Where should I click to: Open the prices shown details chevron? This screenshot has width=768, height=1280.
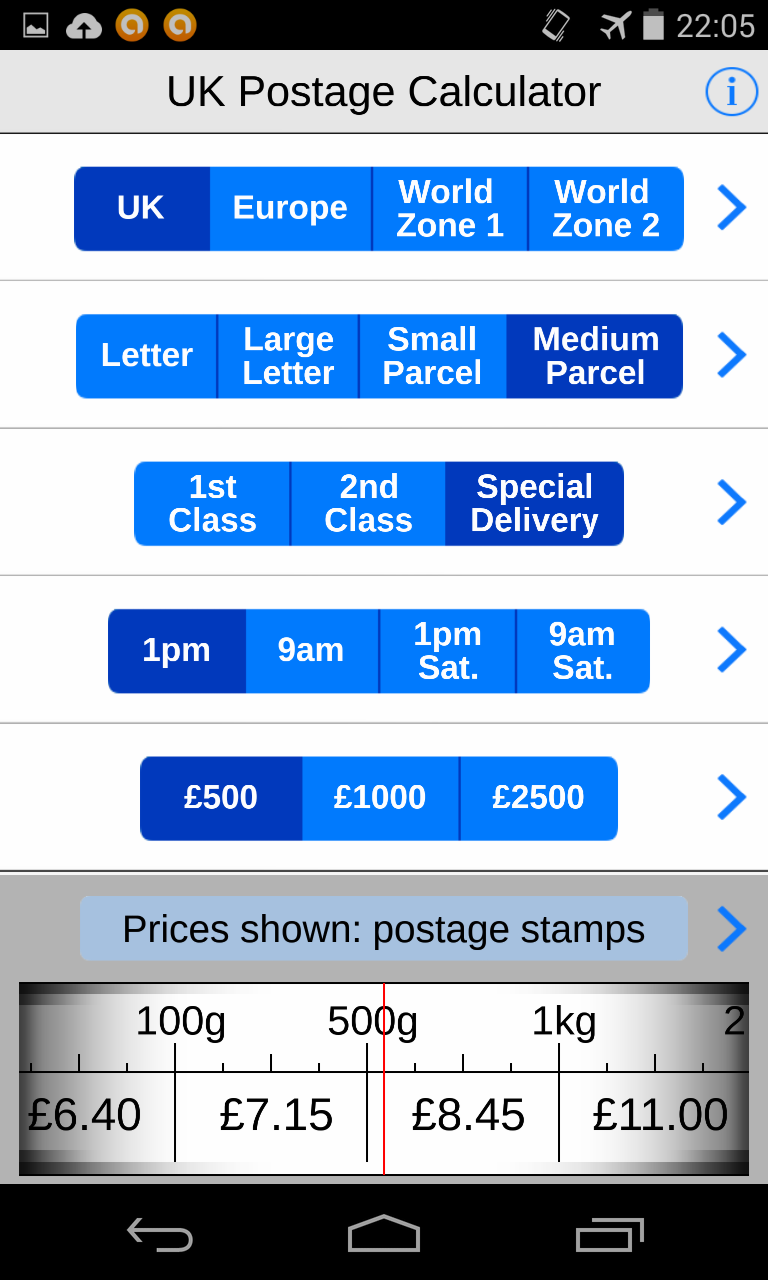click(730, 929)
